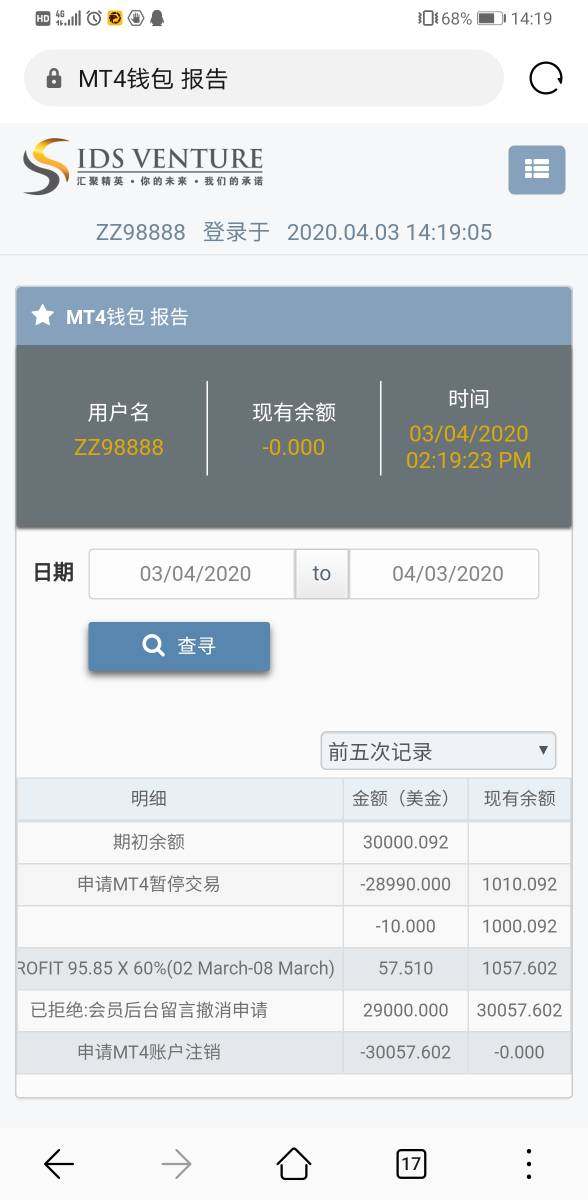This screenshot has height=1200, width=588.
Task: Tap the address bar showing MT4钱包 报告
Action: 264,78
